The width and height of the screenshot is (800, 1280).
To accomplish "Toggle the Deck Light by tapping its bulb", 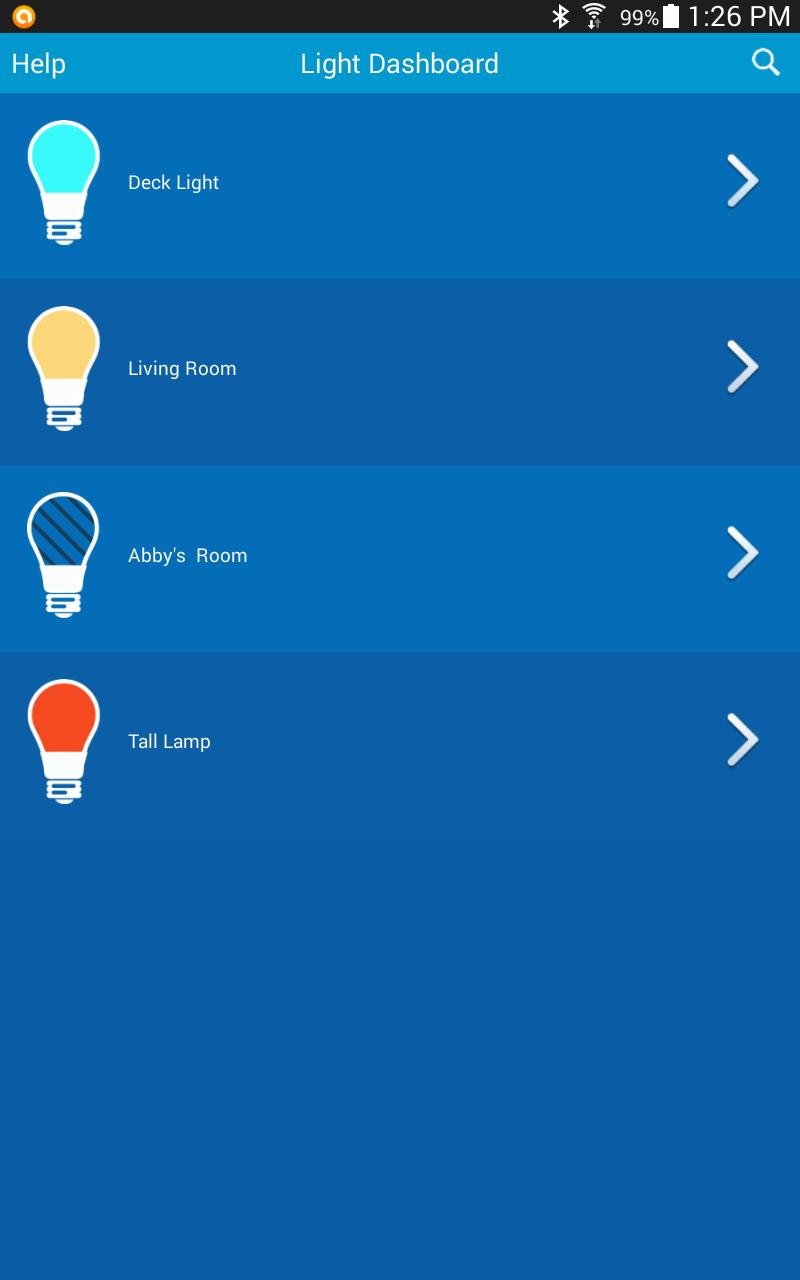I will tap(64, 178).
